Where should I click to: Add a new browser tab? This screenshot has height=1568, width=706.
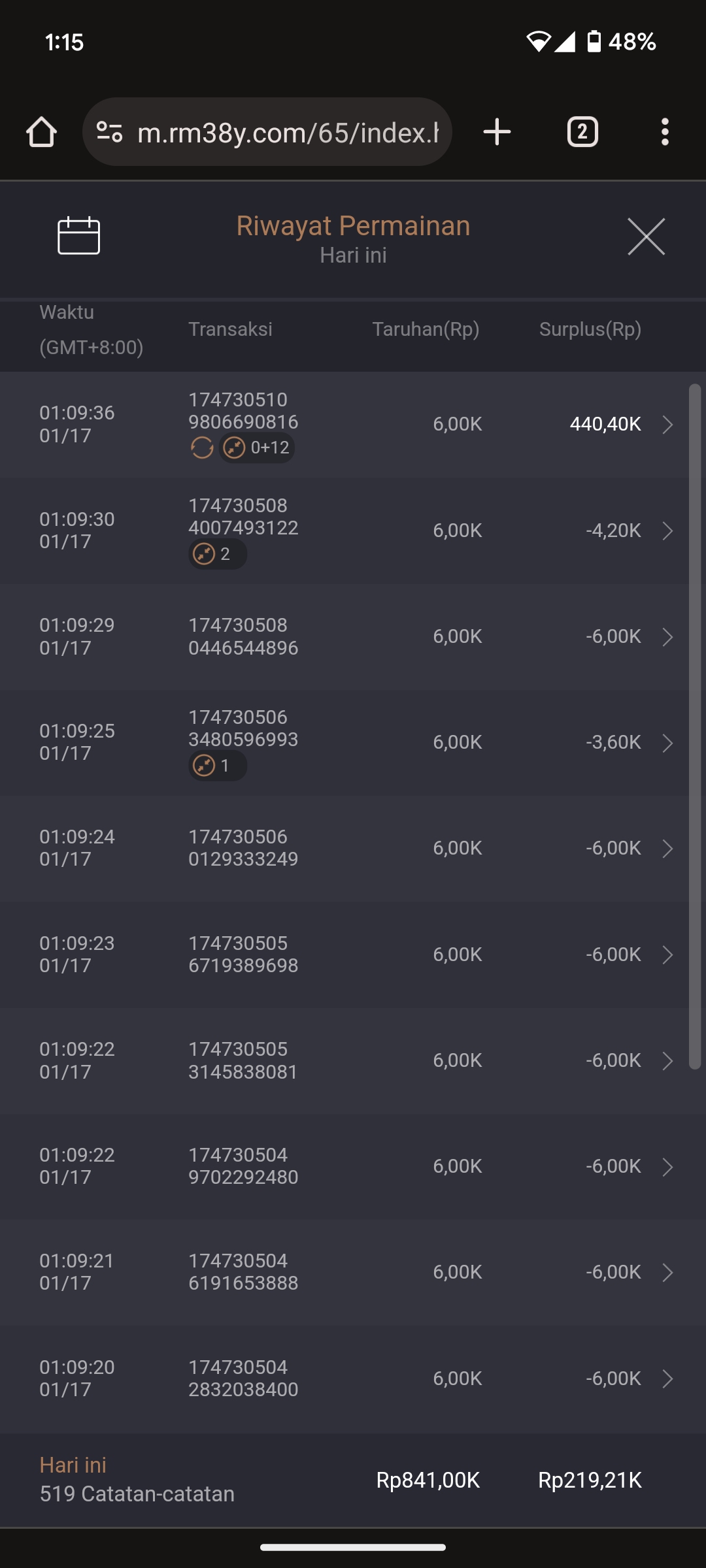pyautogui.click(x=497, y=132)
